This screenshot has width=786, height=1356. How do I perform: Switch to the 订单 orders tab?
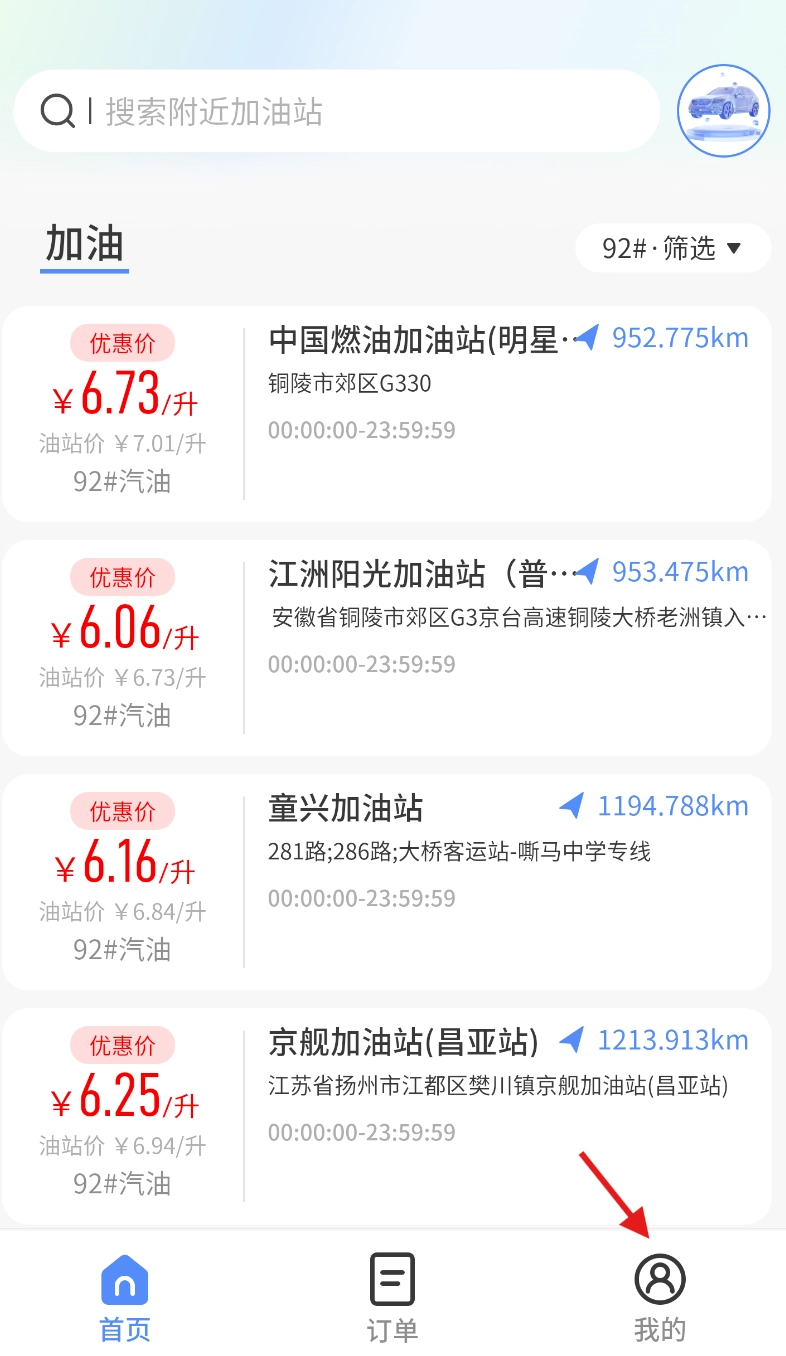click(392, 1297)
